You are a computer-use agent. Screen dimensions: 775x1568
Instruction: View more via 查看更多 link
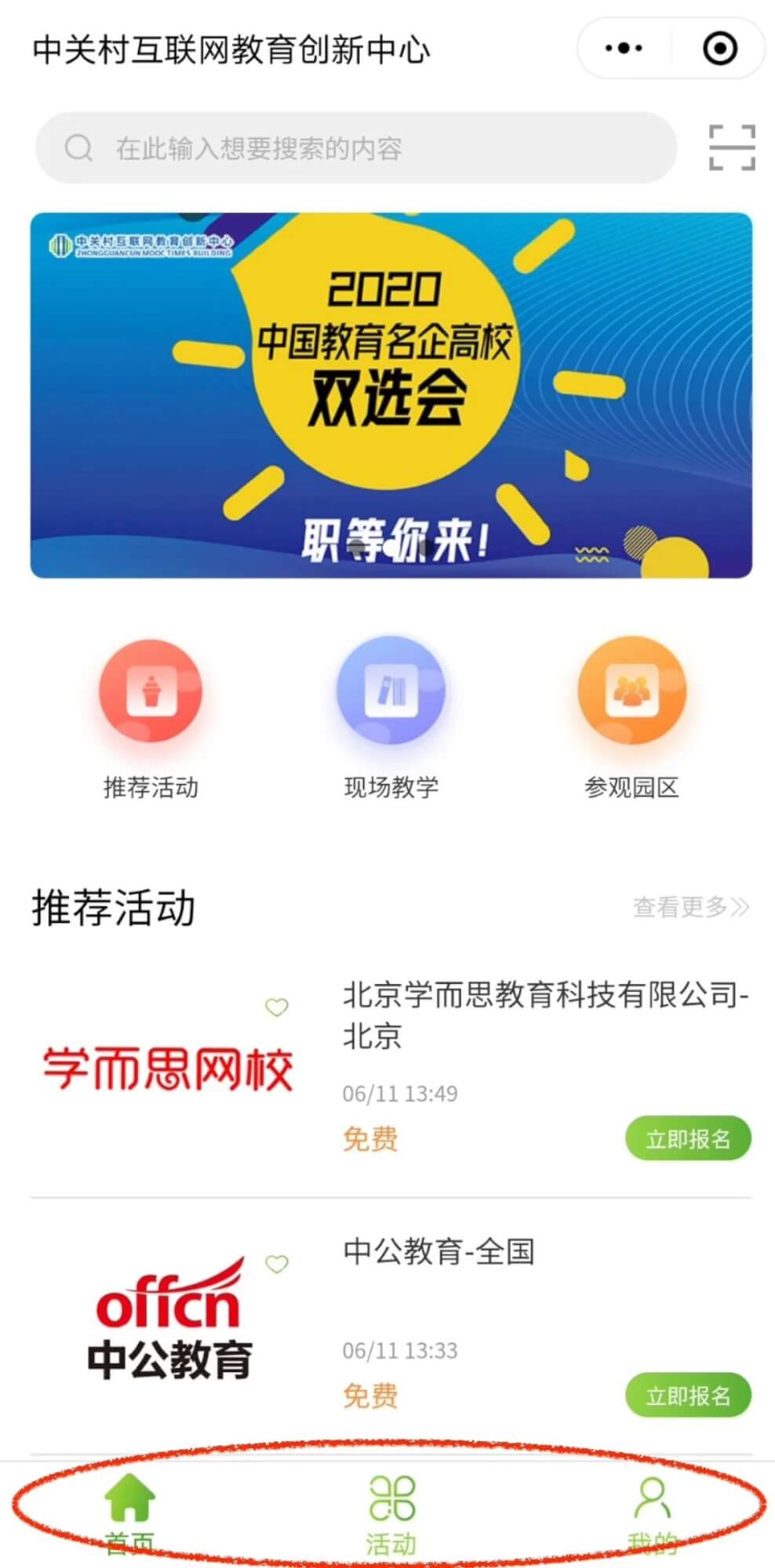pyautogui.click(x=690, y=907)
